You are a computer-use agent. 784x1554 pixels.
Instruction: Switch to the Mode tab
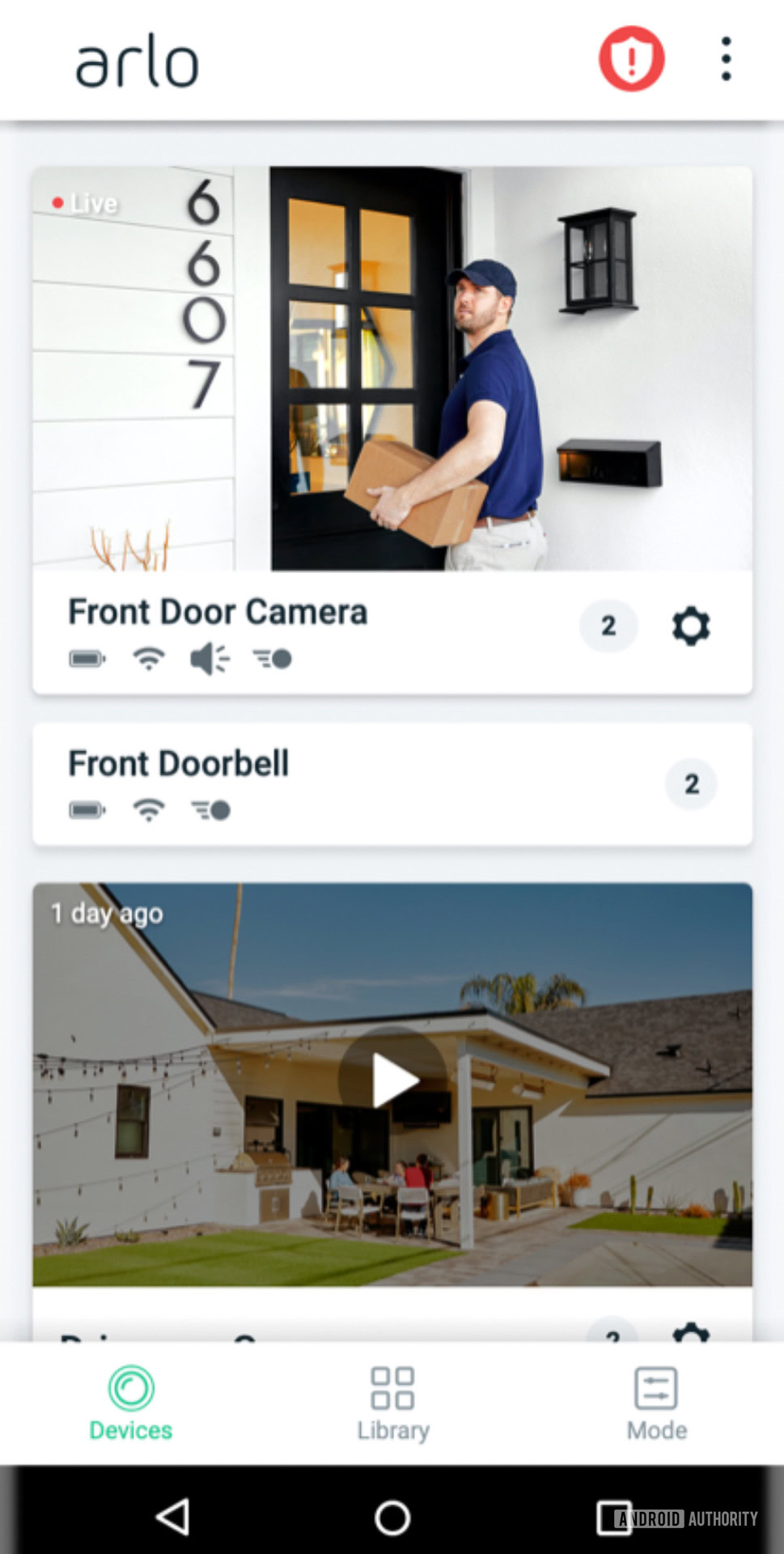coord(656,1404)
